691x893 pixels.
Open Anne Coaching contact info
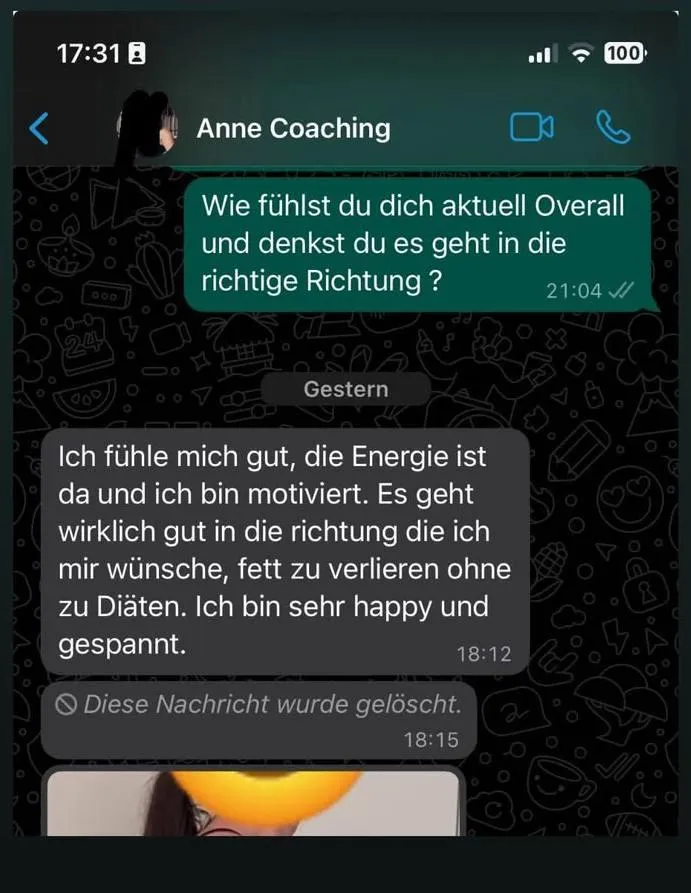click(293, 128)
